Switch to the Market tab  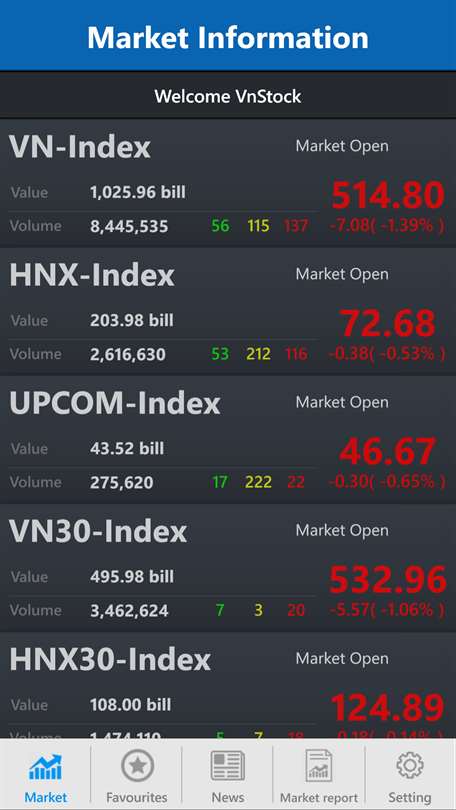click(45, 774)
